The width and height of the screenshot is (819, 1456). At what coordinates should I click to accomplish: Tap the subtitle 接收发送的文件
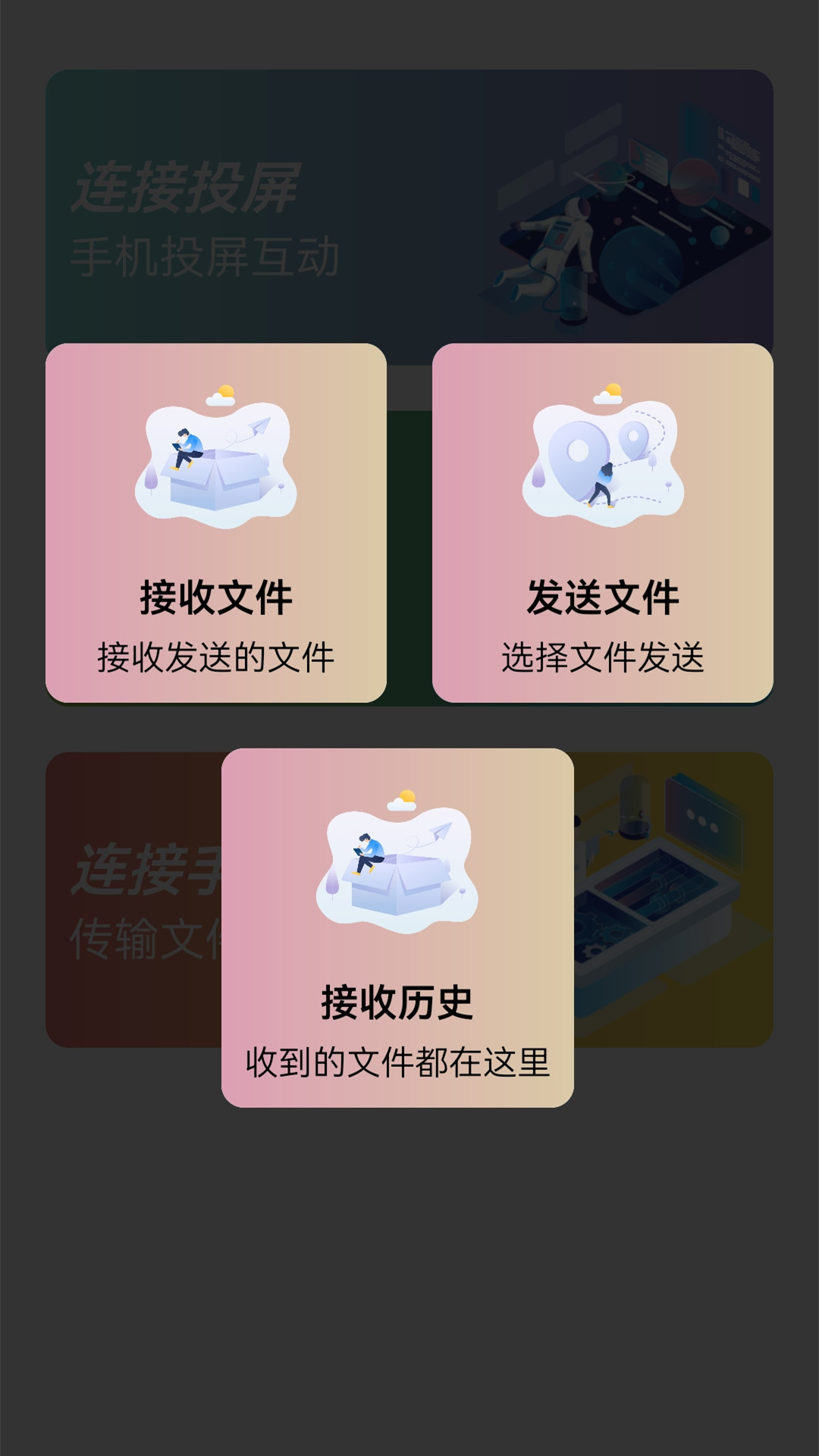tap(215, 654)
